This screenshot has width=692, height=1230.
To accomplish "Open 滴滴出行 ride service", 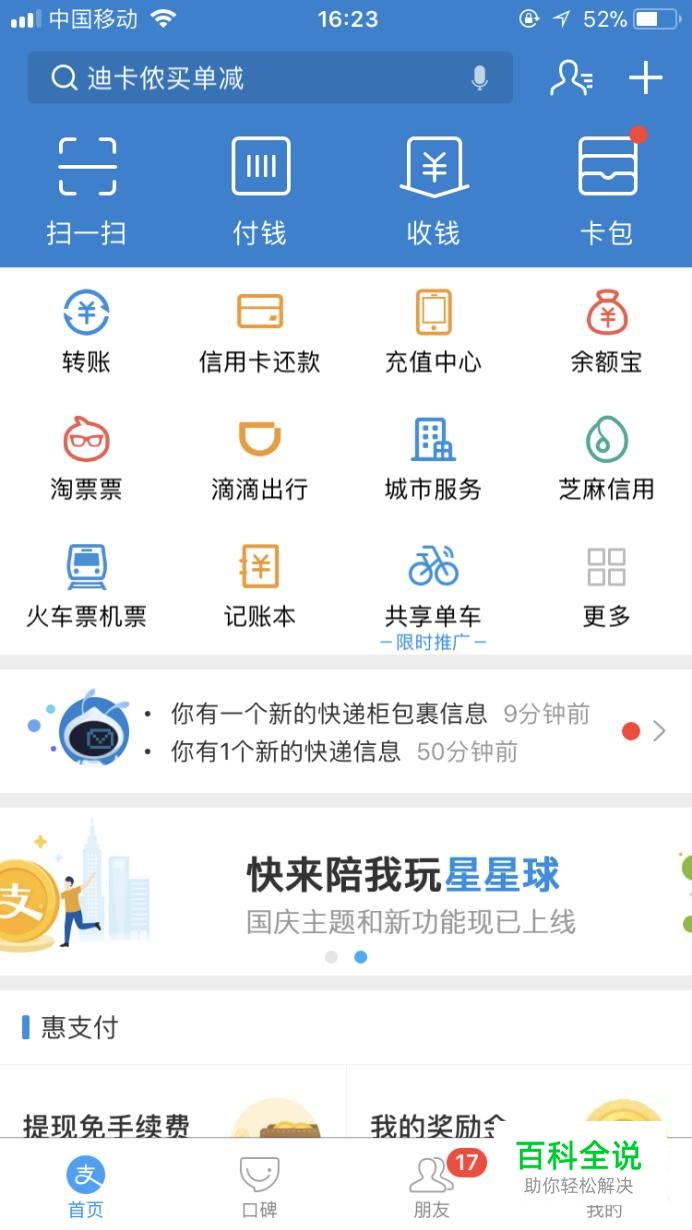I will [x=260, y=460].
